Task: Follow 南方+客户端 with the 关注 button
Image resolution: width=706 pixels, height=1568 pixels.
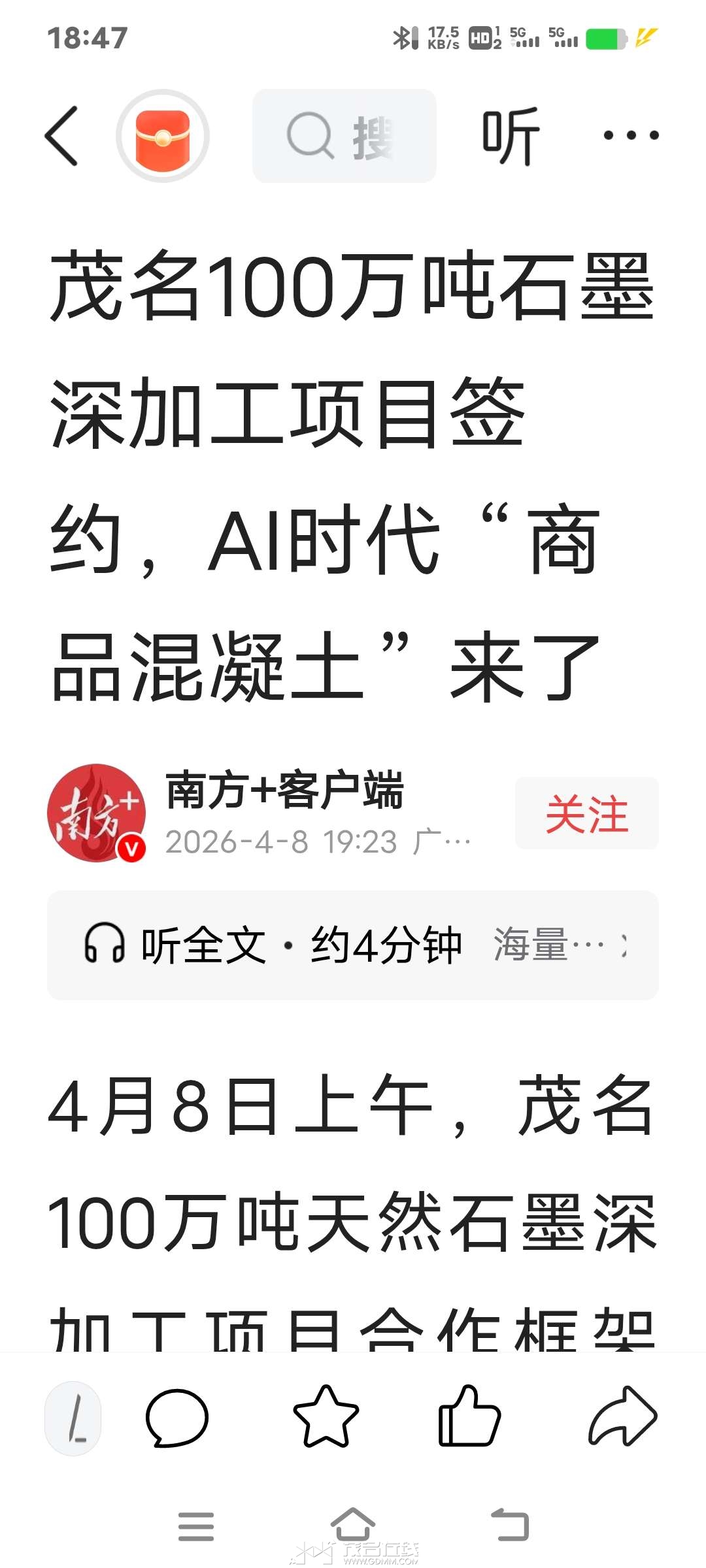Action: (x=586, y=813)
